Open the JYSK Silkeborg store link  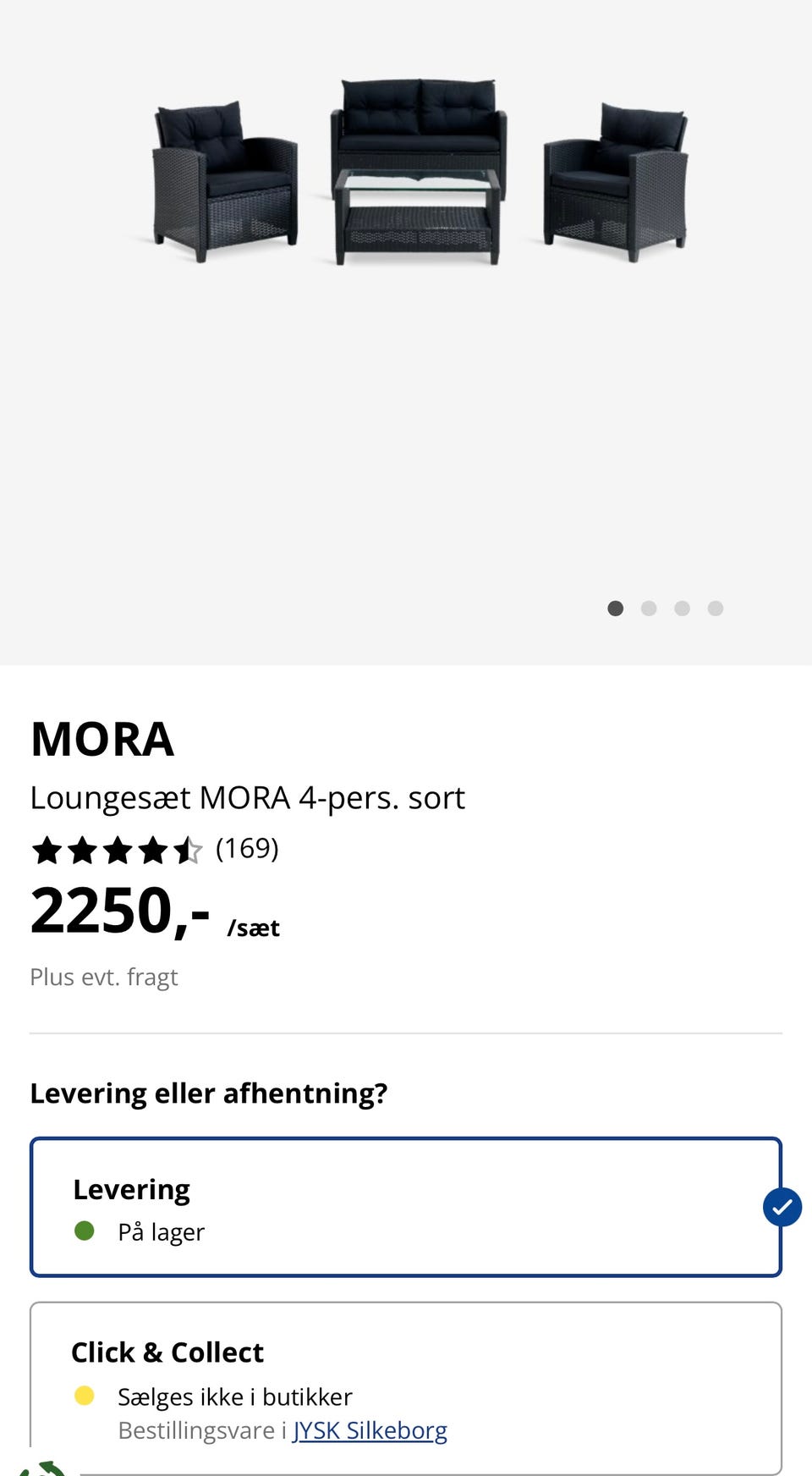[x=370, y=1430]
